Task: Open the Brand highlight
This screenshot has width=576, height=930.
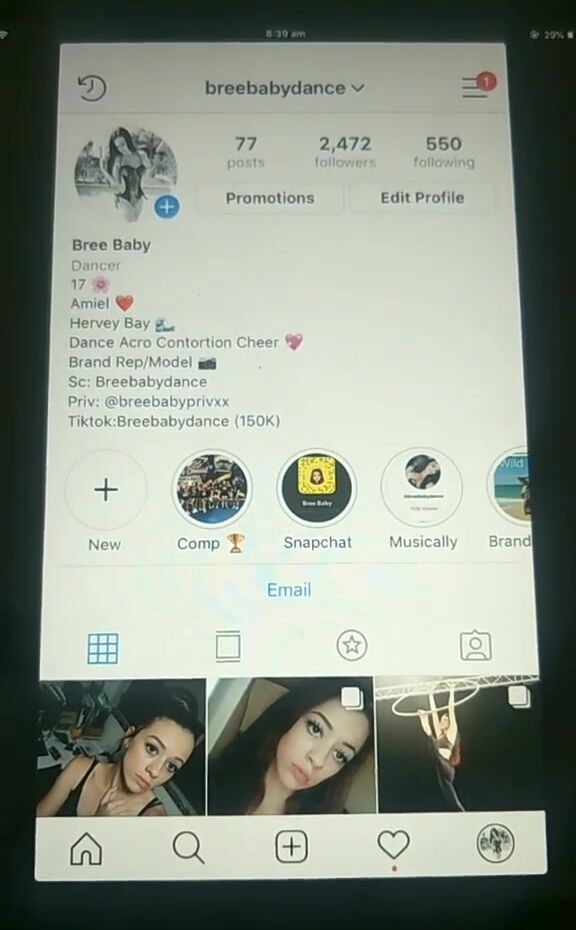Action: 510,486
